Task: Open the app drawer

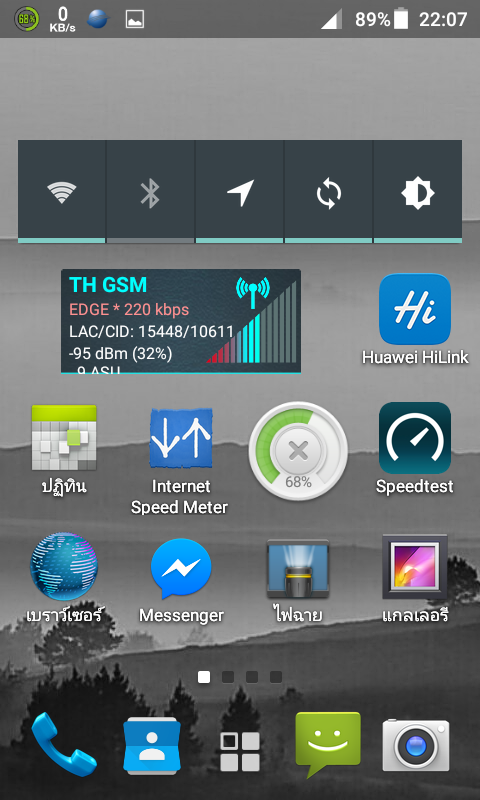Action: pos(240,752)
